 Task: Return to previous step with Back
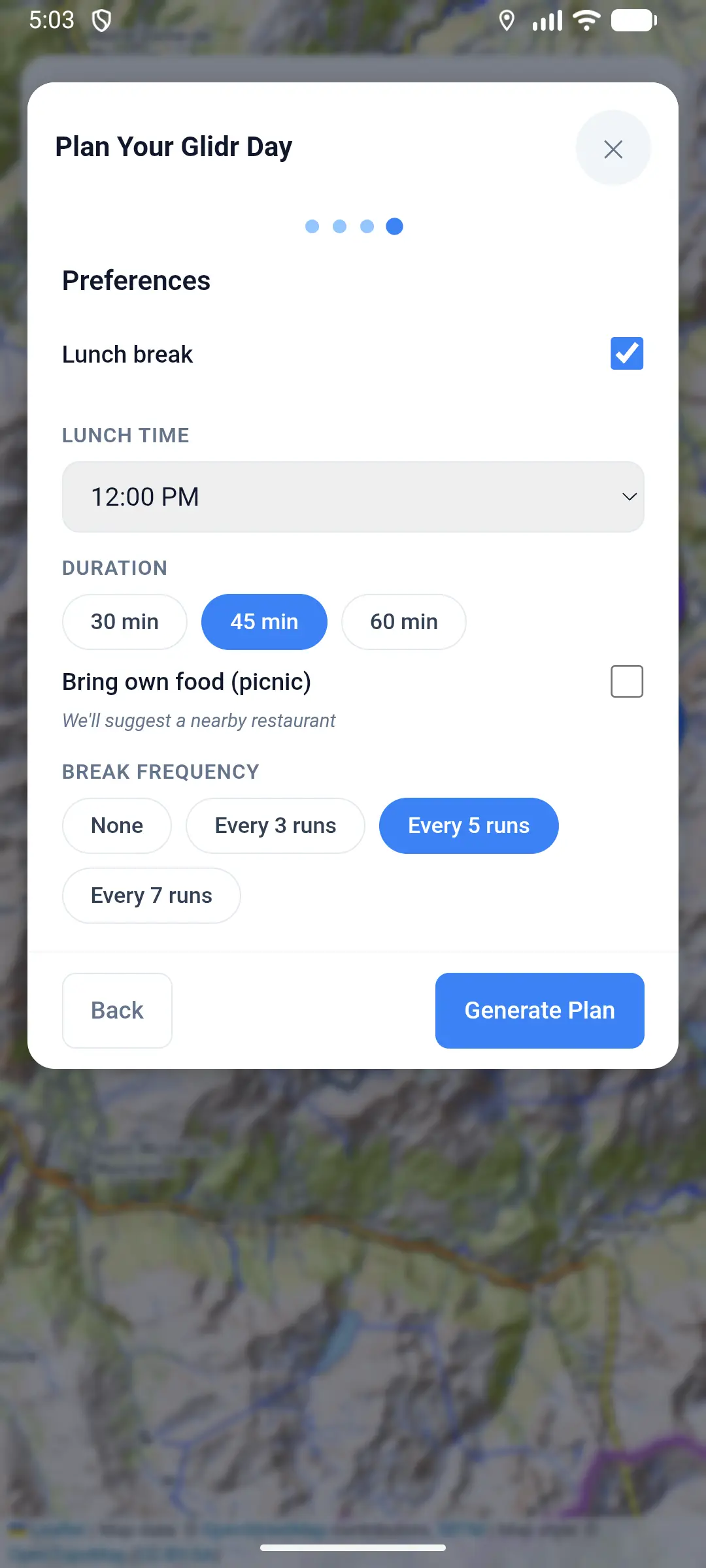117,1010
